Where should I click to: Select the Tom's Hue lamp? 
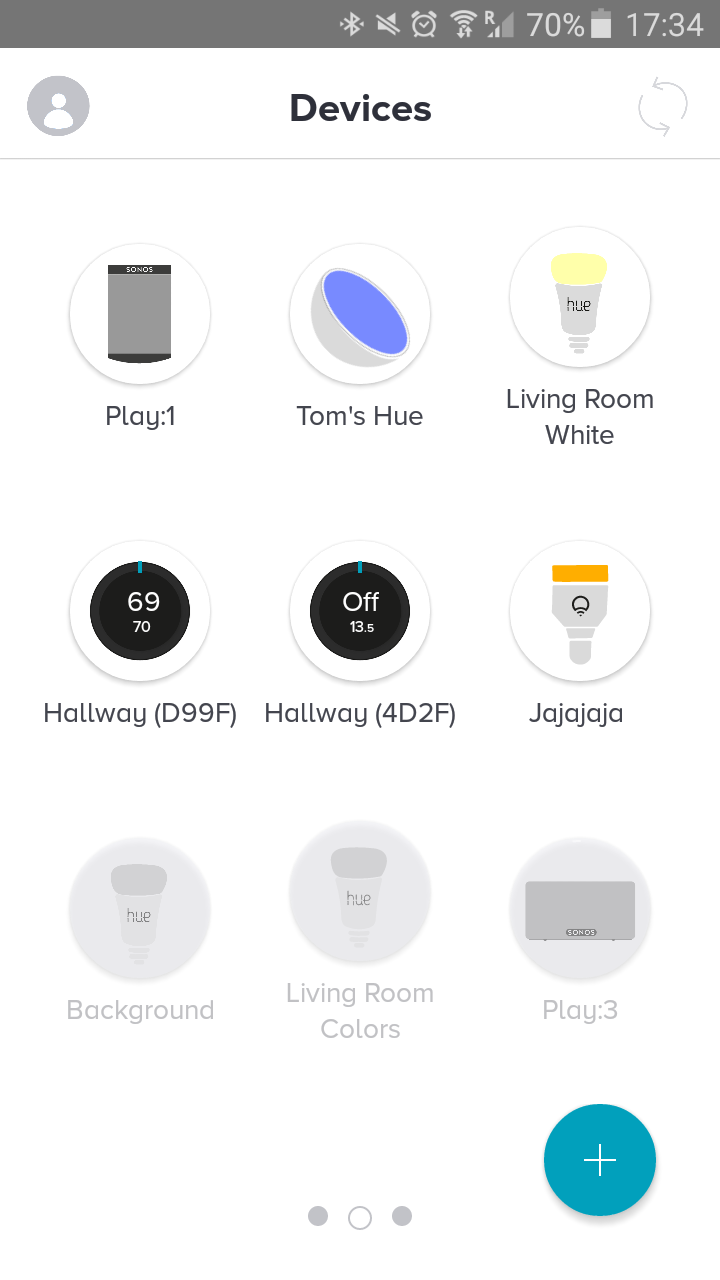pyautogui.click(x=360, y=314)
